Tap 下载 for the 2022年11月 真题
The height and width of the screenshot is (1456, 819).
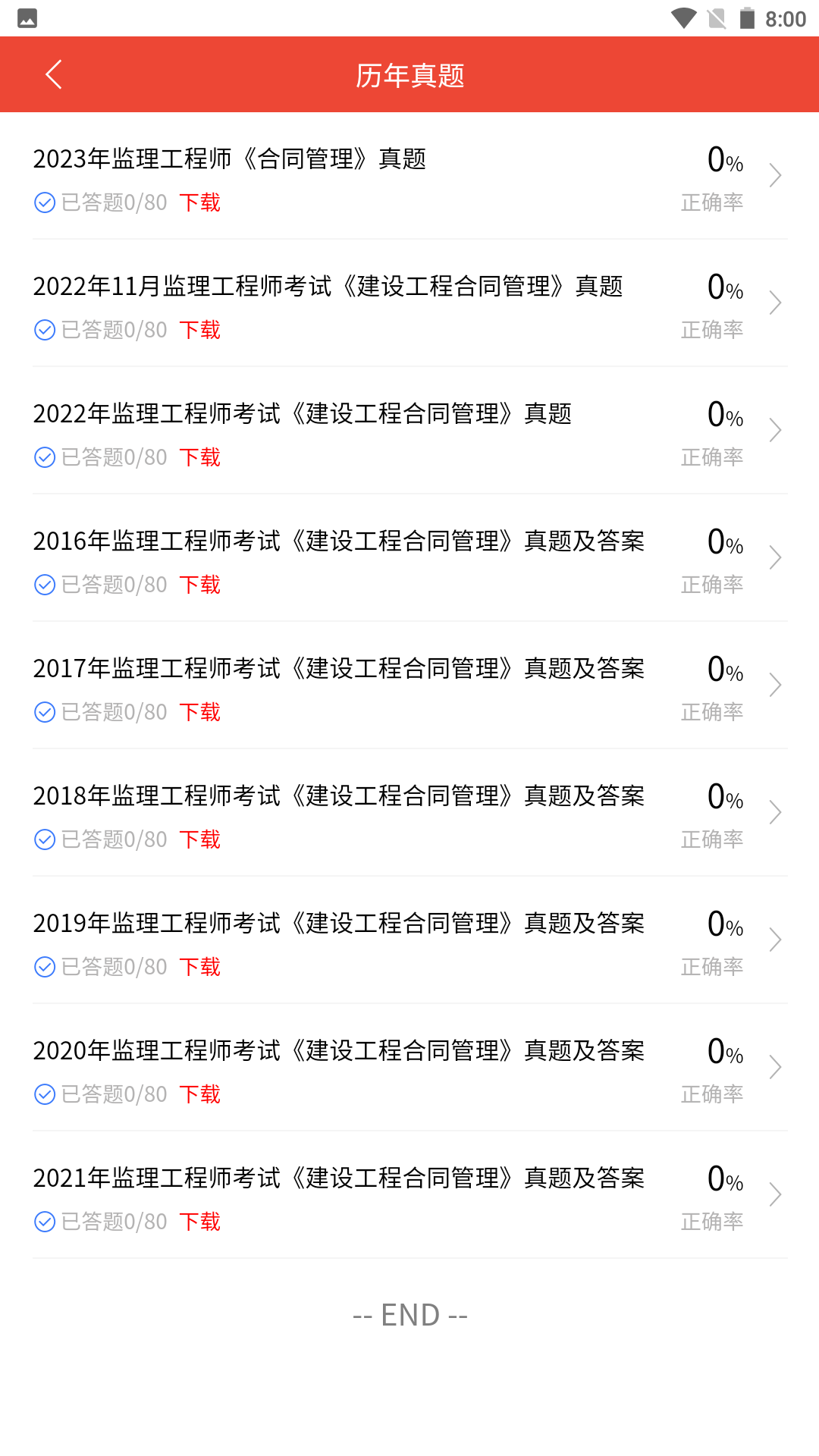coord(199,330)
